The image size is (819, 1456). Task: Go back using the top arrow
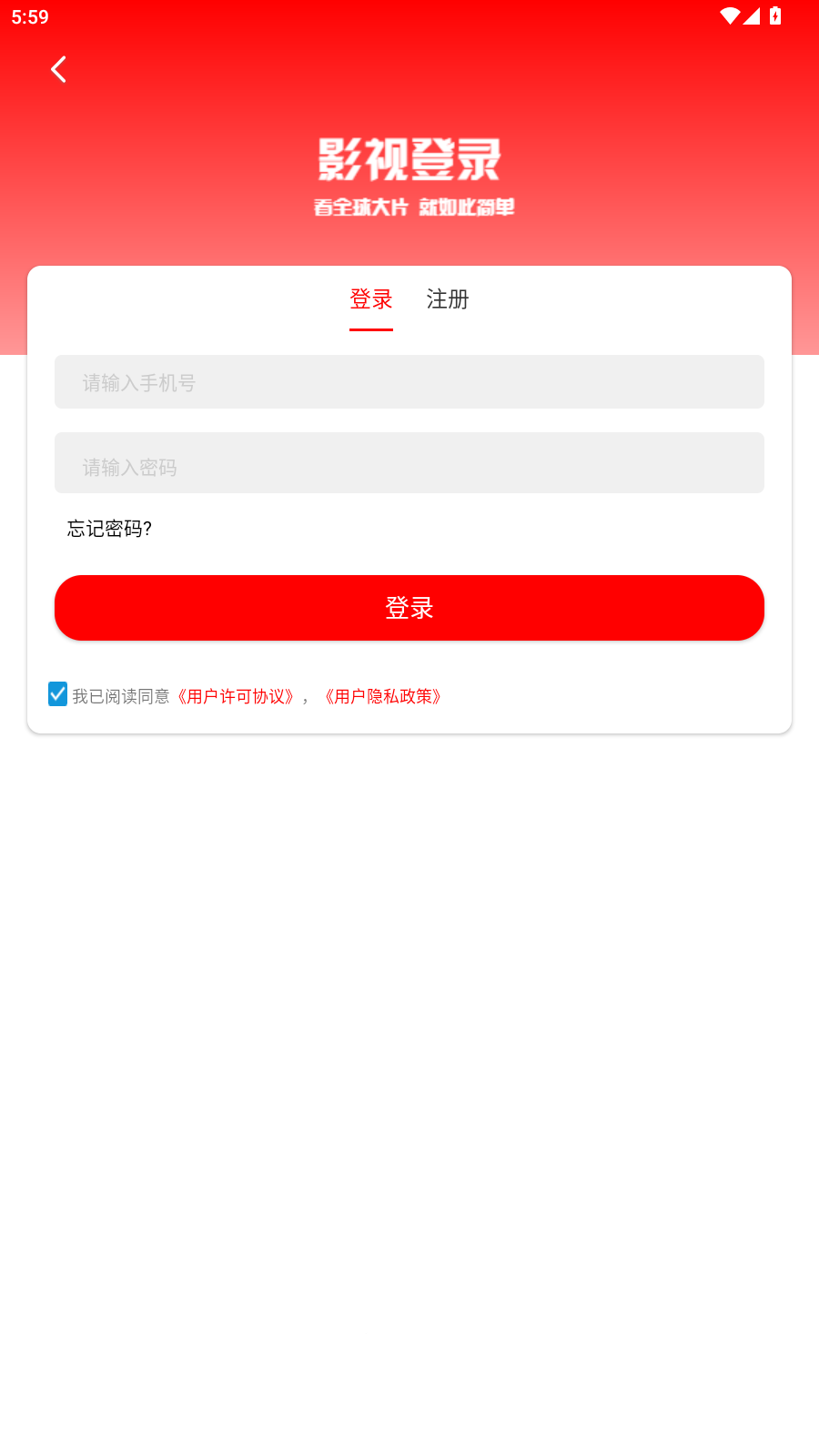pos(59,69)
